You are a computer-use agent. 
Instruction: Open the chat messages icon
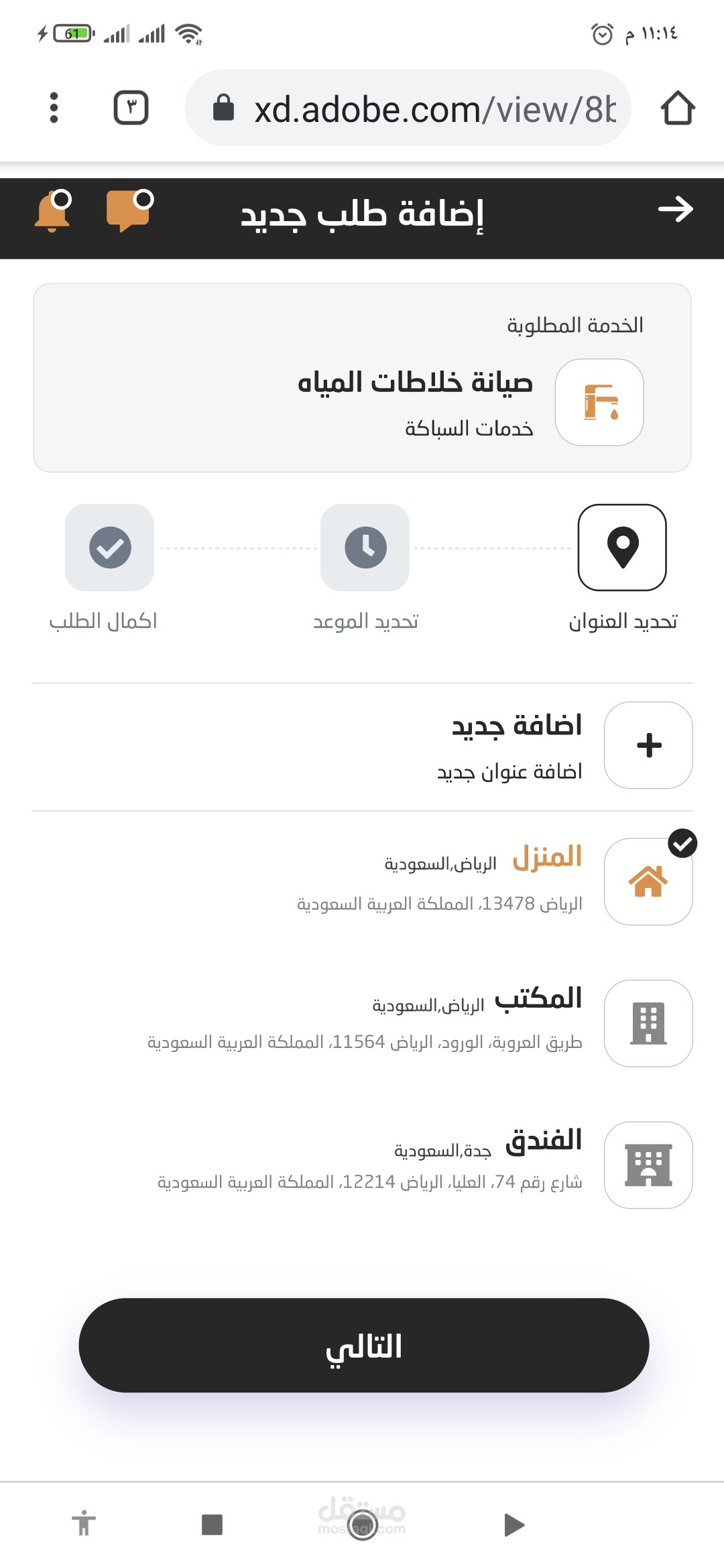click(x=129, y=211)
